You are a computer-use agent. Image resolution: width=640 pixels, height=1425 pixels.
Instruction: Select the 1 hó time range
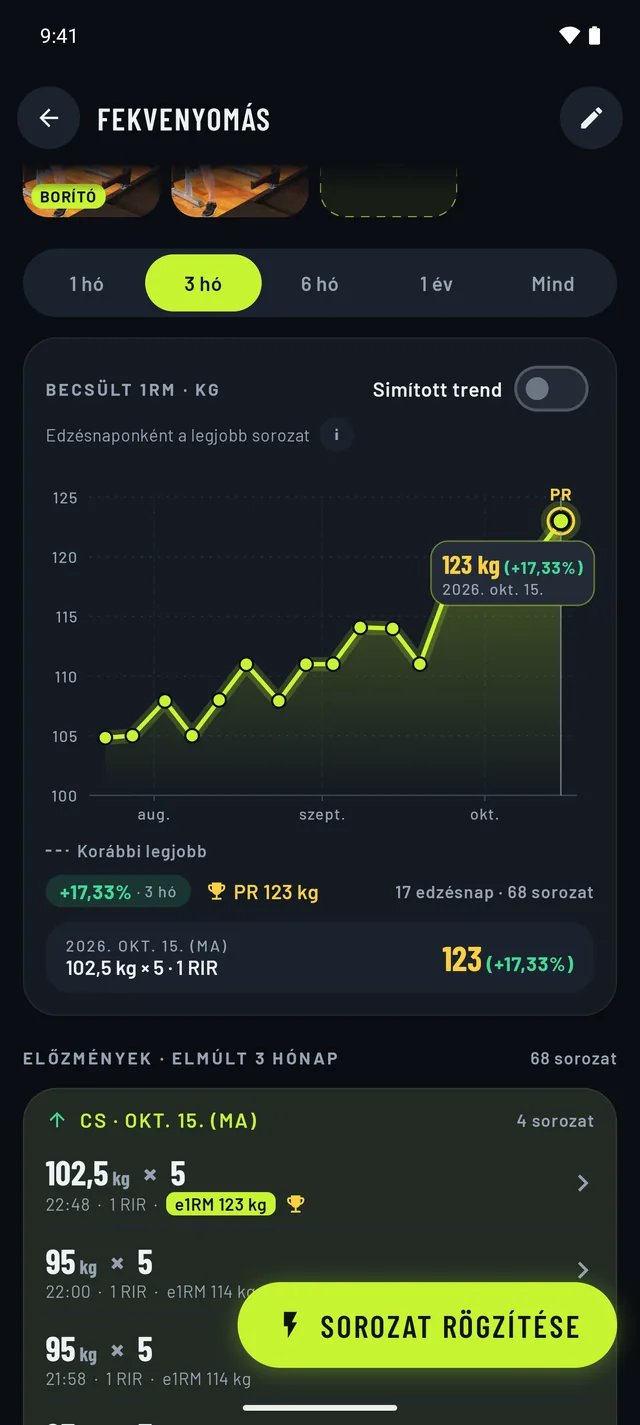point(87,284)
